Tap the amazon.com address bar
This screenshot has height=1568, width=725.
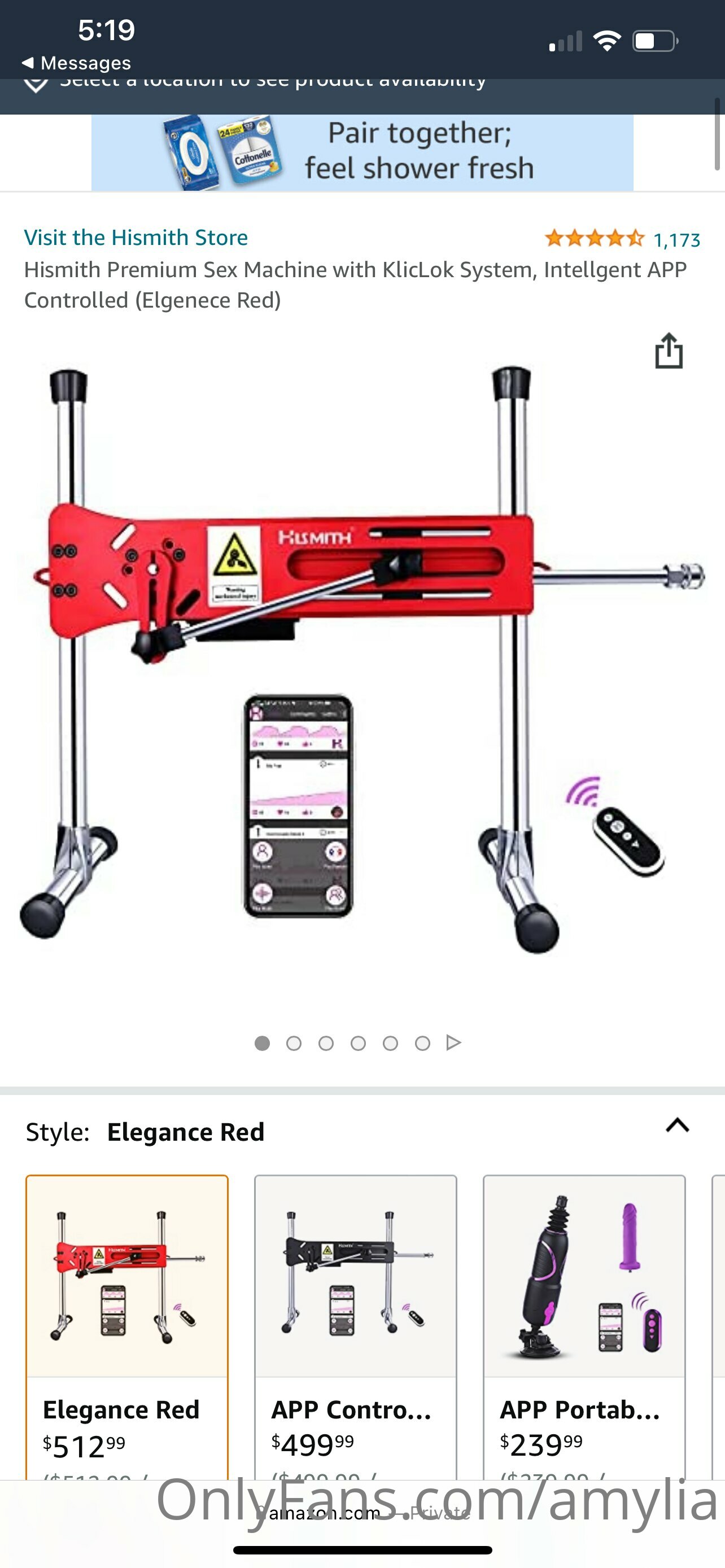tap(362, 1512)
